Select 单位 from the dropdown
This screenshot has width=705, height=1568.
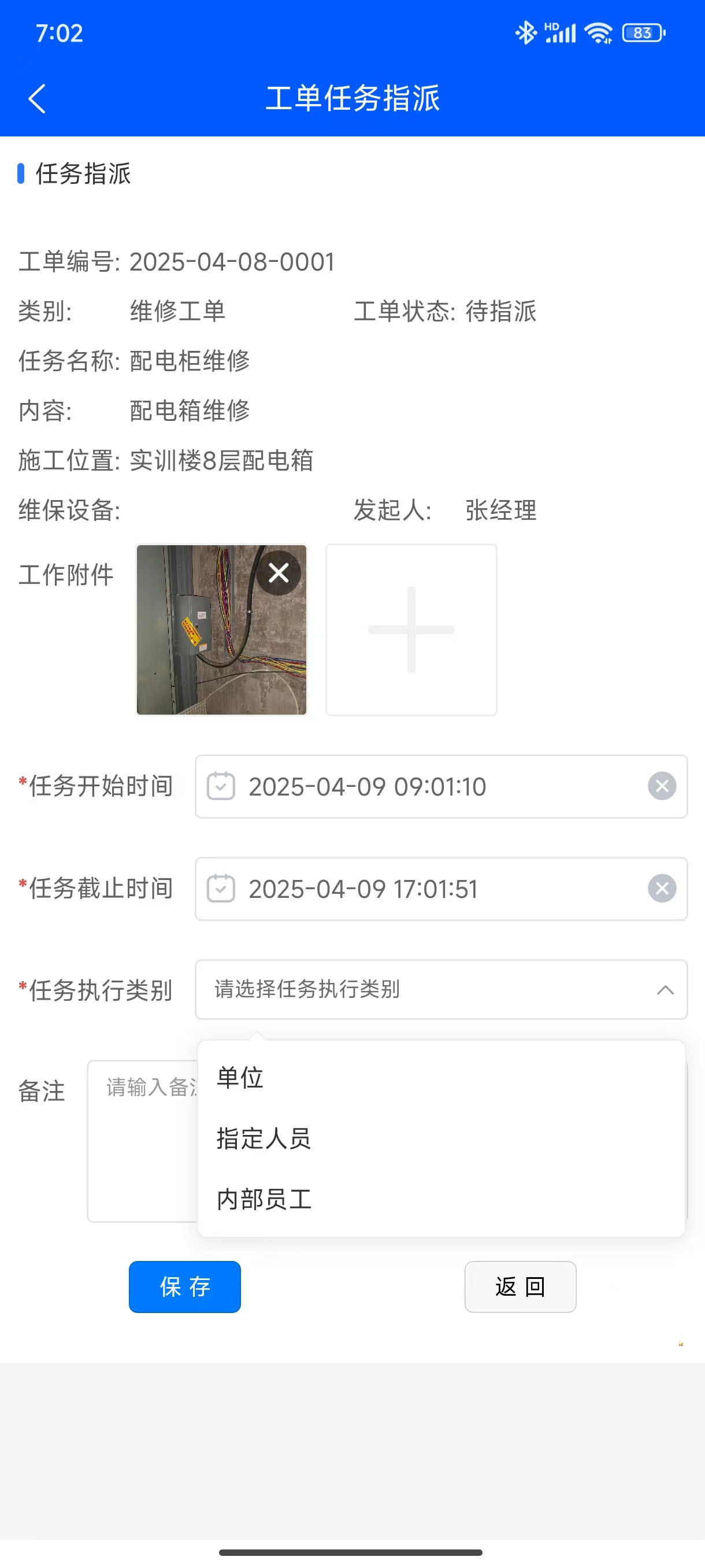point(240,1077)
